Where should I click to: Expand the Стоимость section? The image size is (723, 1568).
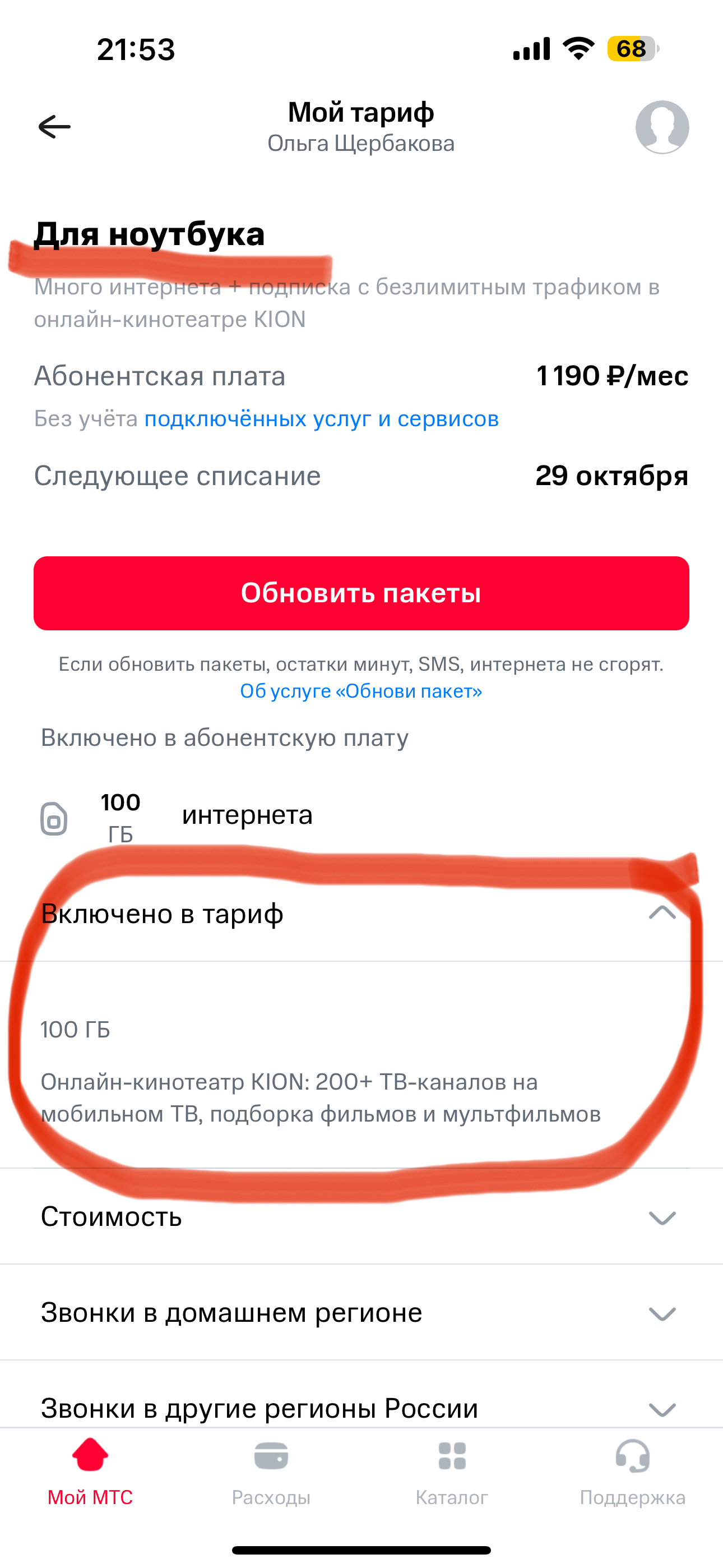(661, 1217)
